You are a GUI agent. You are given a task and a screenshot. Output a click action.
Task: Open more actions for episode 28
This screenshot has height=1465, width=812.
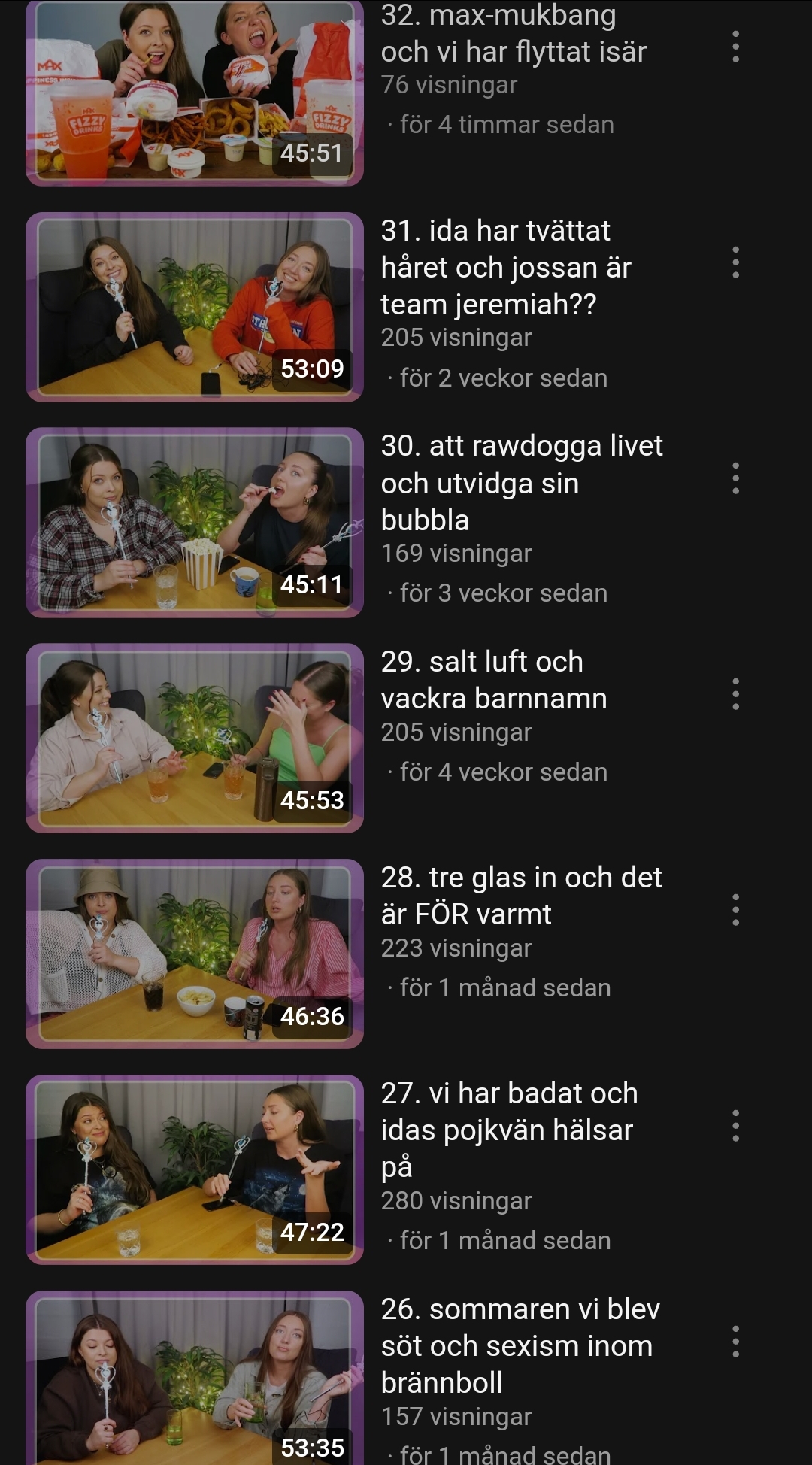point(735,910)
